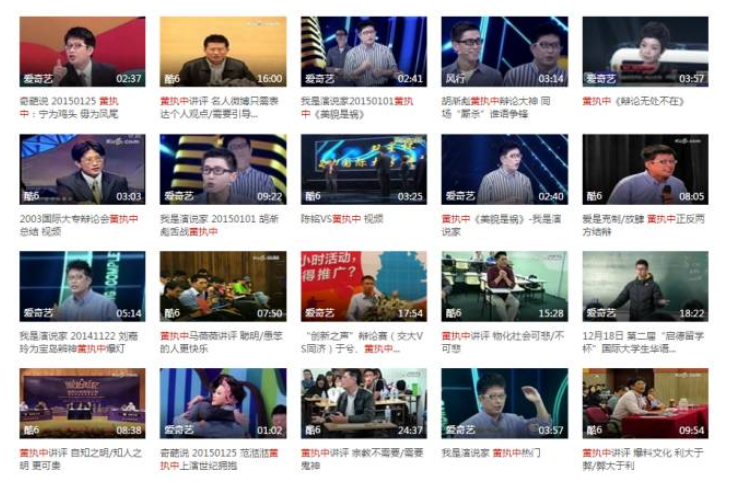Open the 《辩论无处不在》 video
747x484 pixels.
click(x=645, y=50)
